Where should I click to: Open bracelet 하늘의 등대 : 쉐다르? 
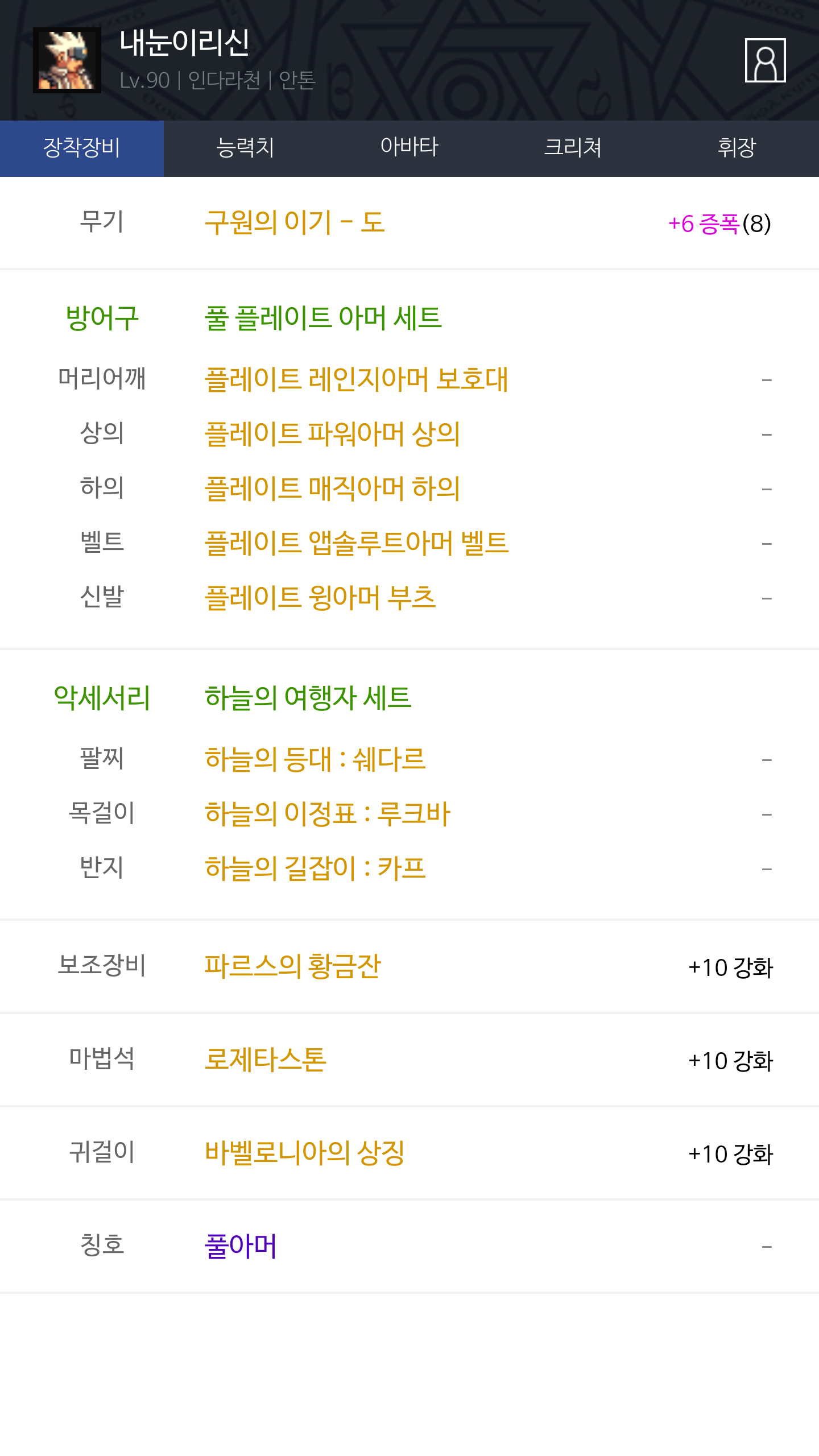pyautogui.click(x=315, y=759)
